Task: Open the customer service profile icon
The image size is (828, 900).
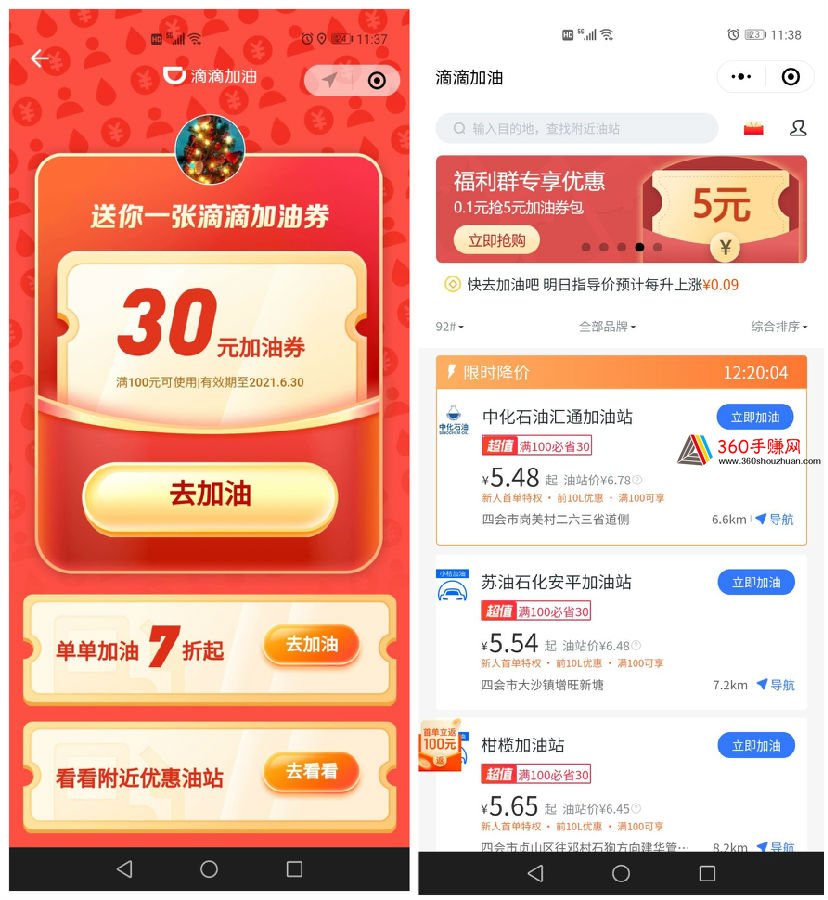Action: [797, 128]
